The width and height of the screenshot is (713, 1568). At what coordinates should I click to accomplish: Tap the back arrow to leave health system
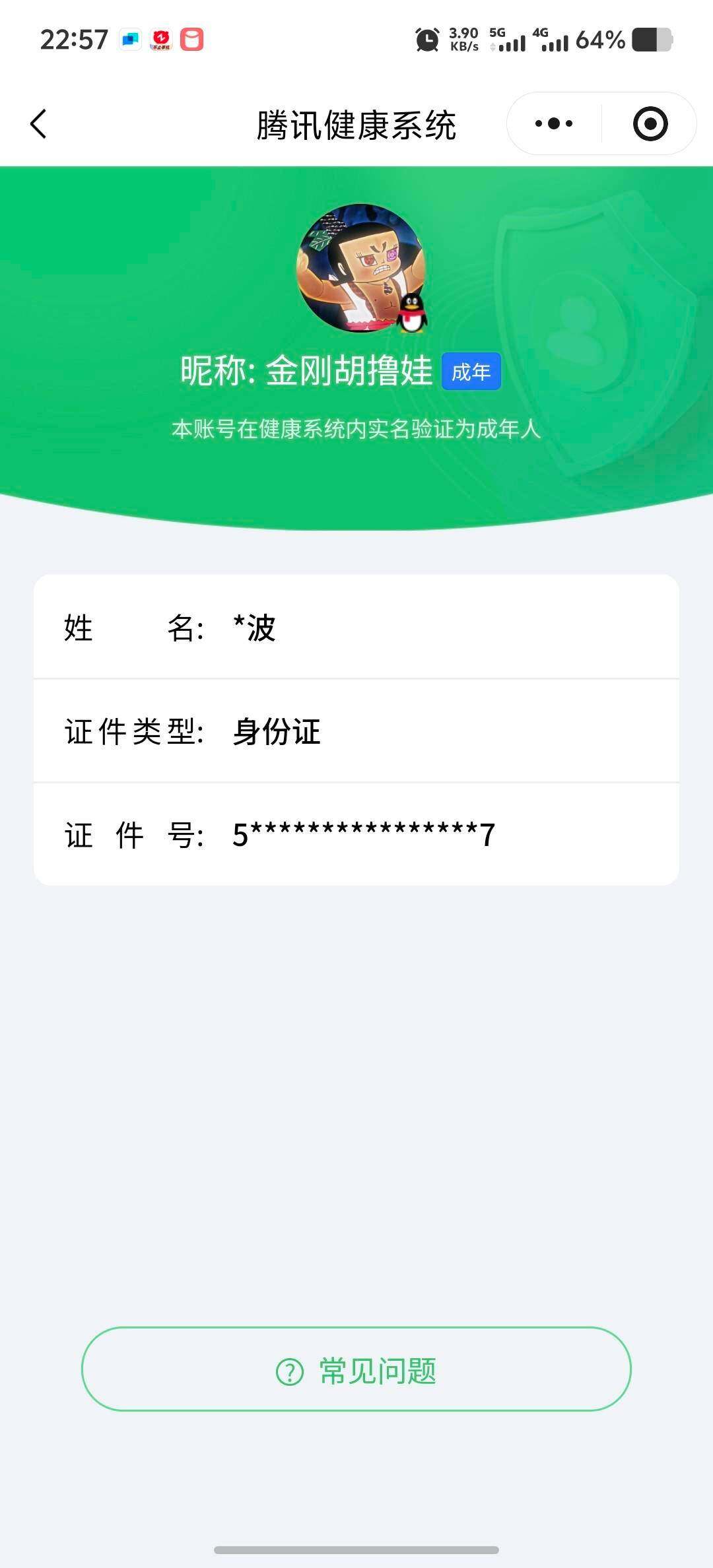tap(40, 123)
